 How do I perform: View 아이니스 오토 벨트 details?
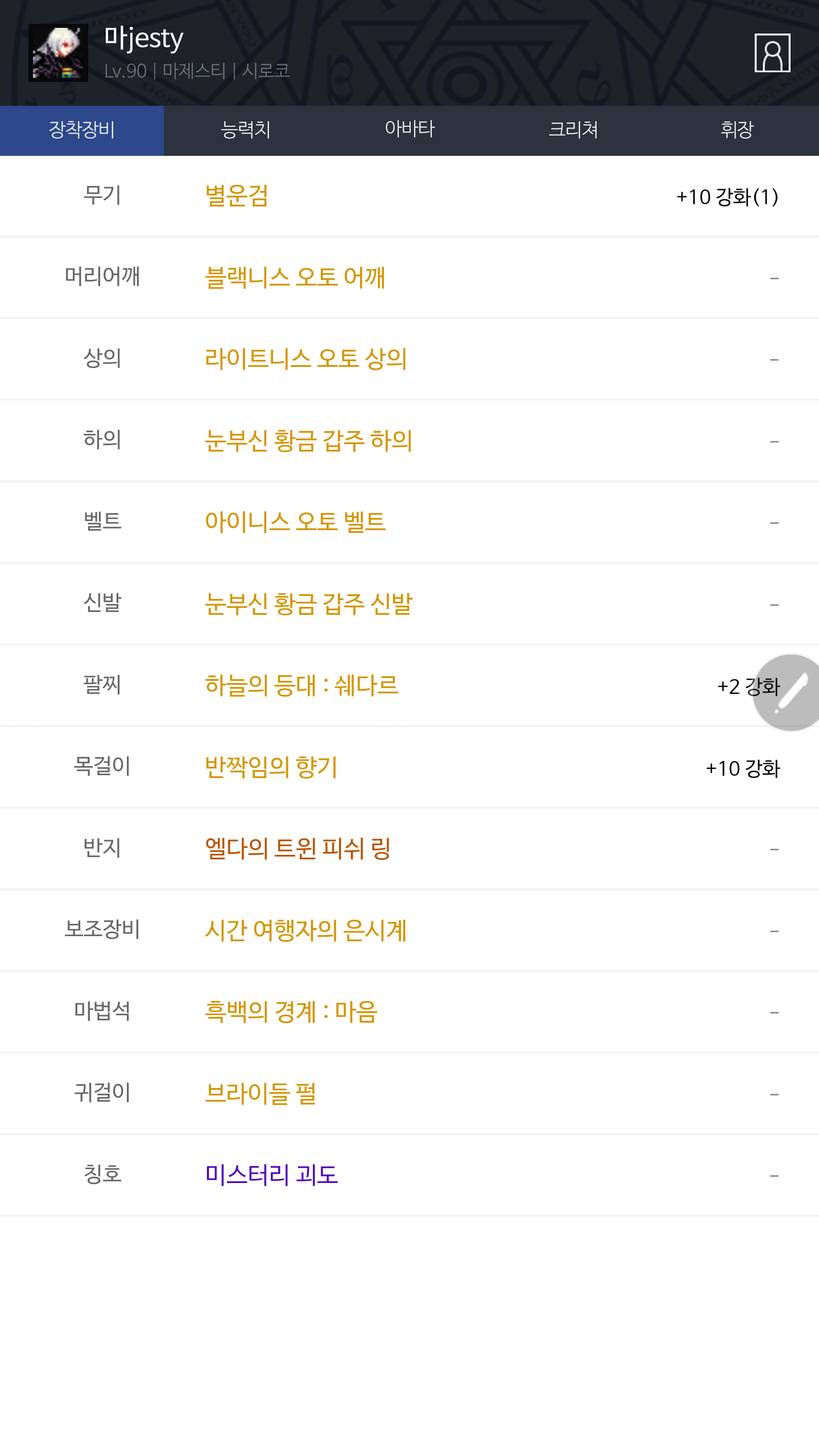295,522
